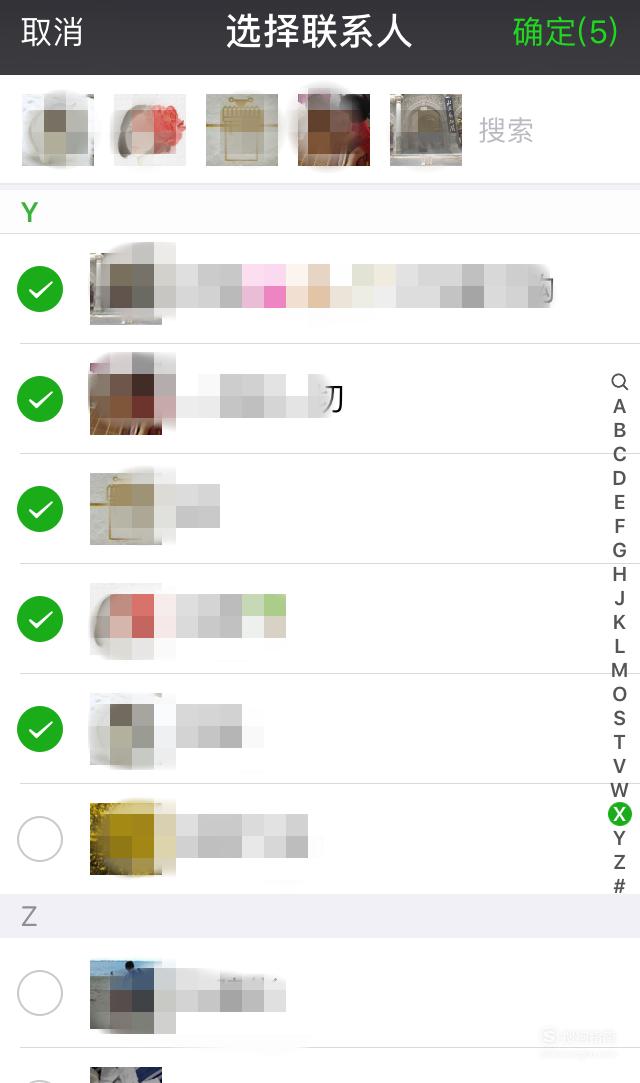Open the 搜索 search field
This screenshot has height=1083, width=640.
pos(506,130)
